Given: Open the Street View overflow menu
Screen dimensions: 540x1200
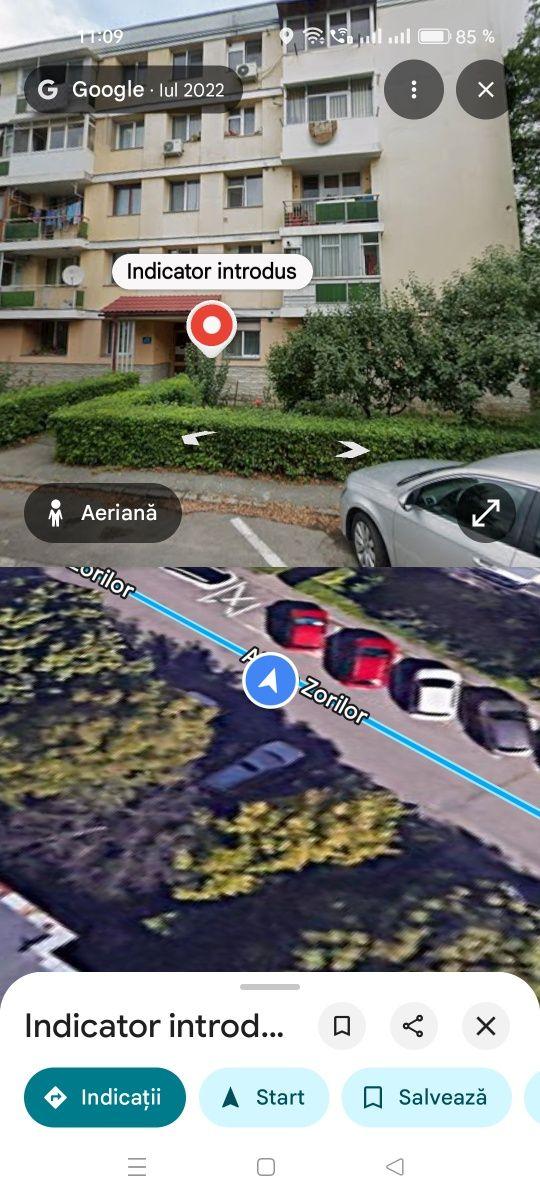Looking at the screenshot, I should click(x=414, y=90).
